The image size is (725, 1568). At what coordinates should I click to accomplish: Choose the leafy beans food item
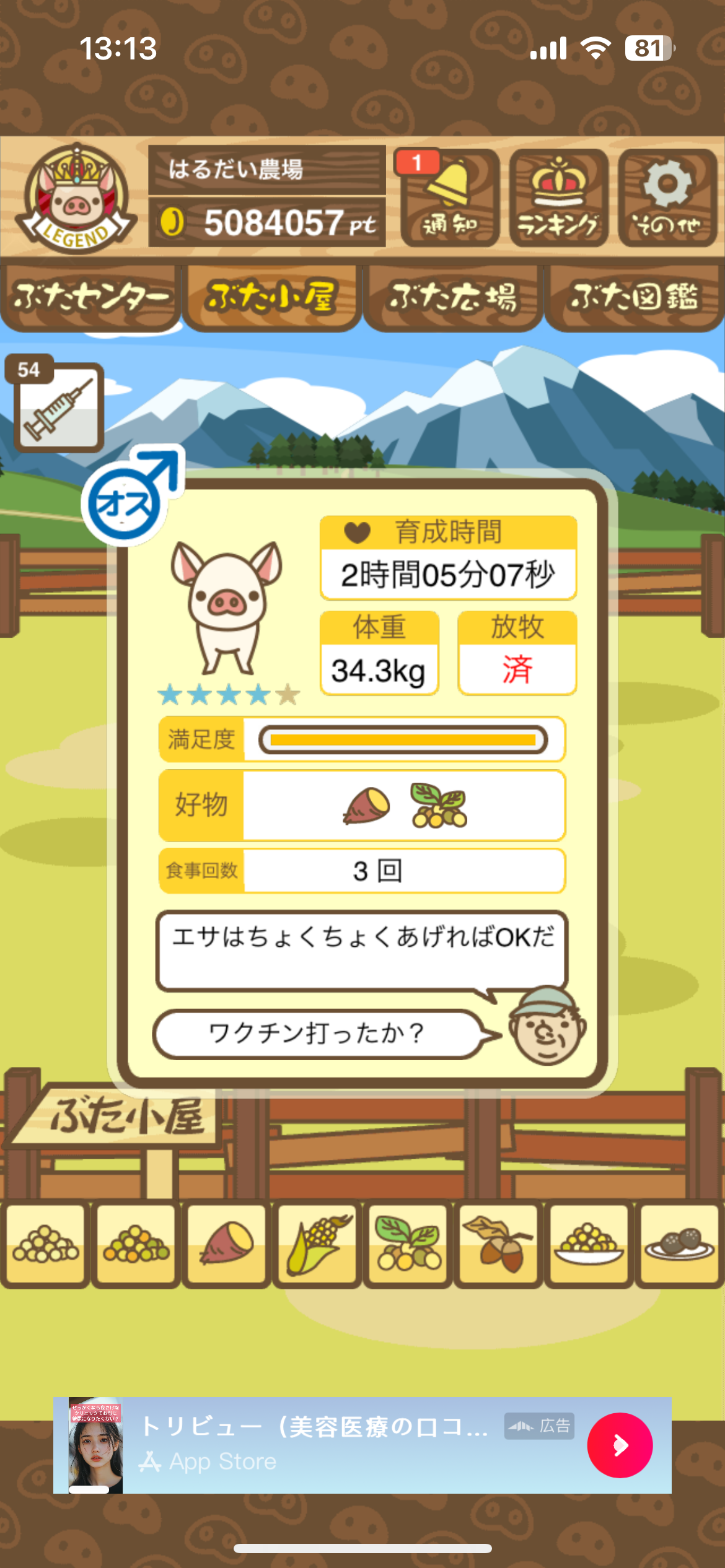tap(408, 1243)
